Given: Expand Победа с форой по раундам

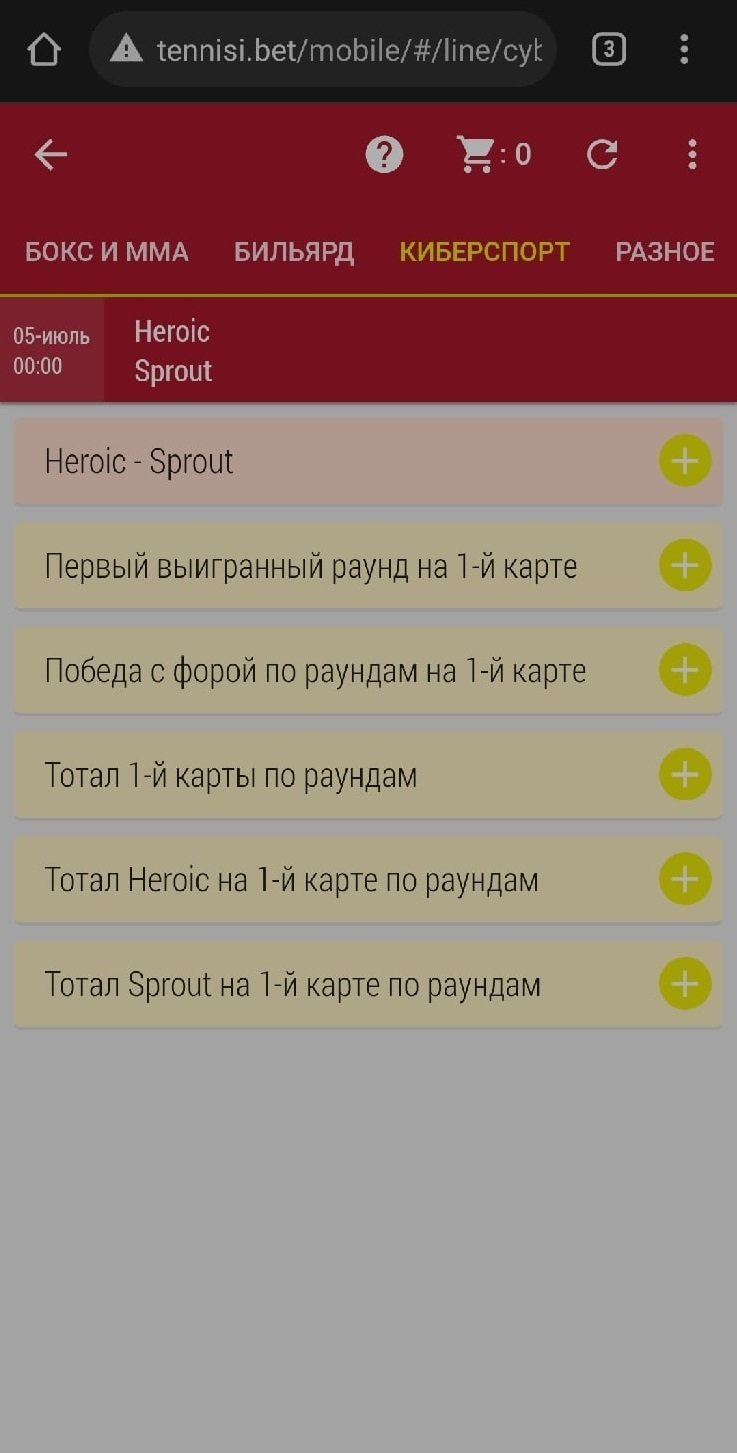Looking at the screenshot, I should (x=685, y=670).
